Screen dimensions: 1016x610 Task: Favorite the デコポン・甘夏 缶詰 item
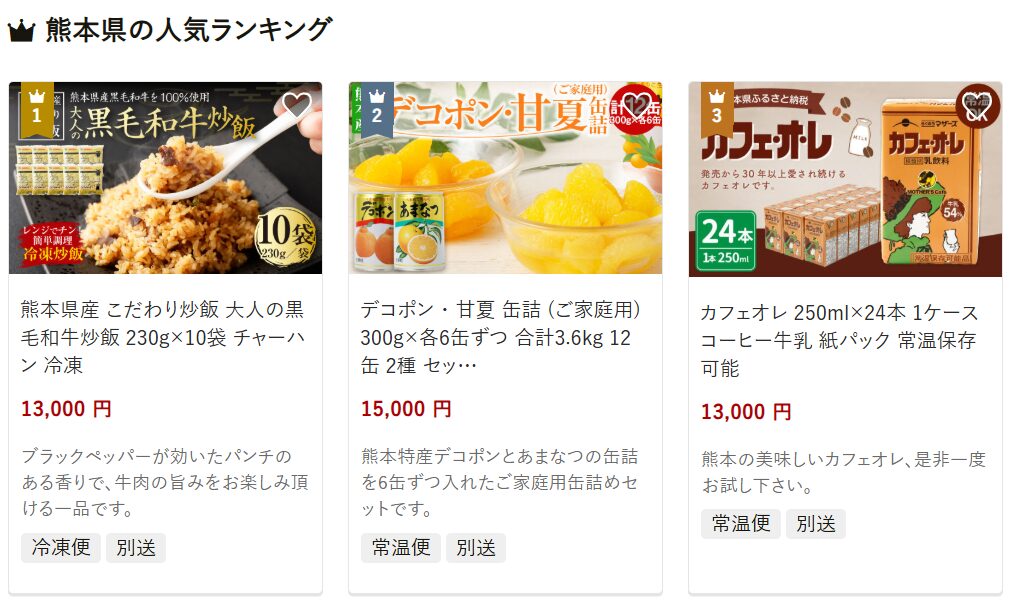click(x=636, y=105)
